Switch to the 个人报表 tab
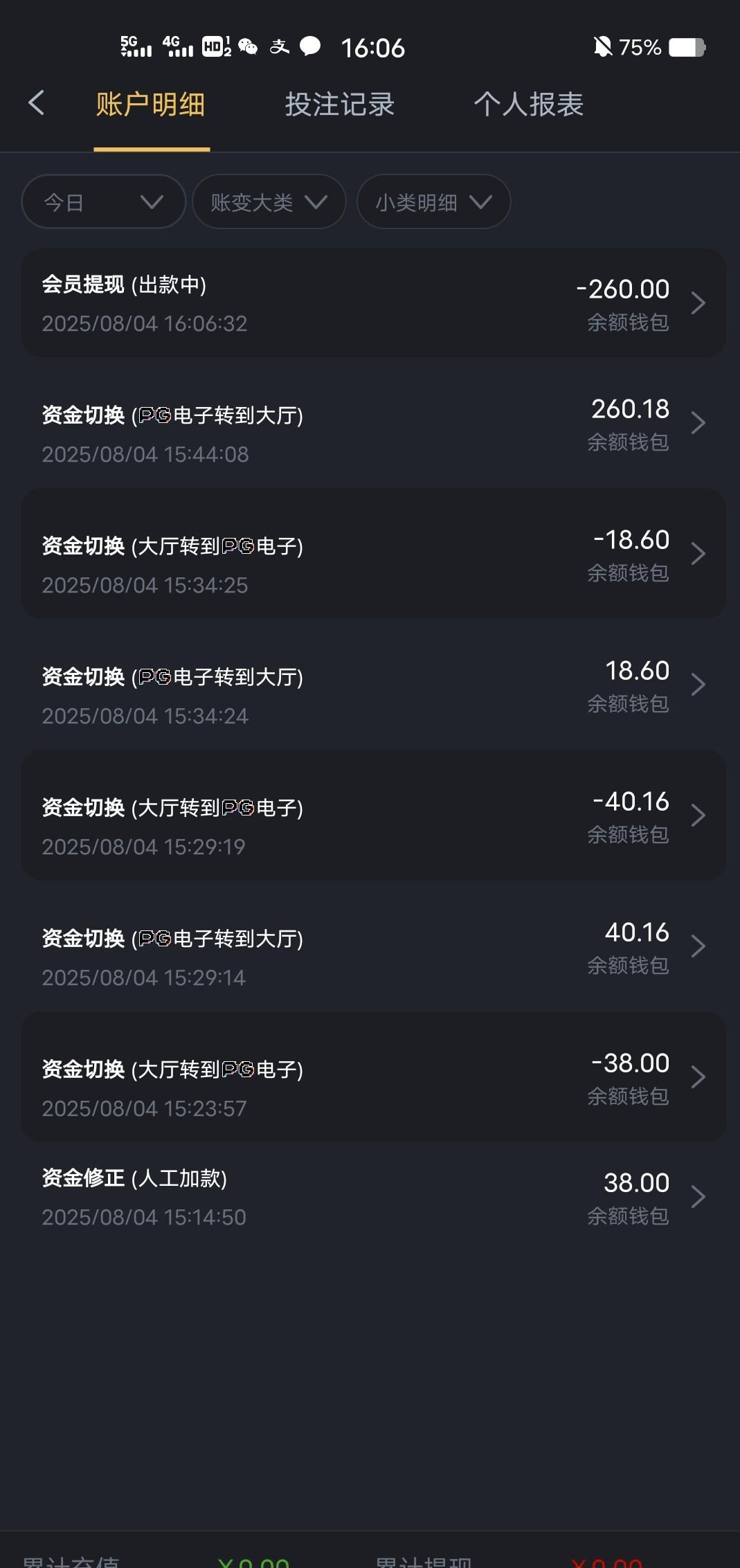Viewport: 740px width, 1568px height. click(529, 105)
